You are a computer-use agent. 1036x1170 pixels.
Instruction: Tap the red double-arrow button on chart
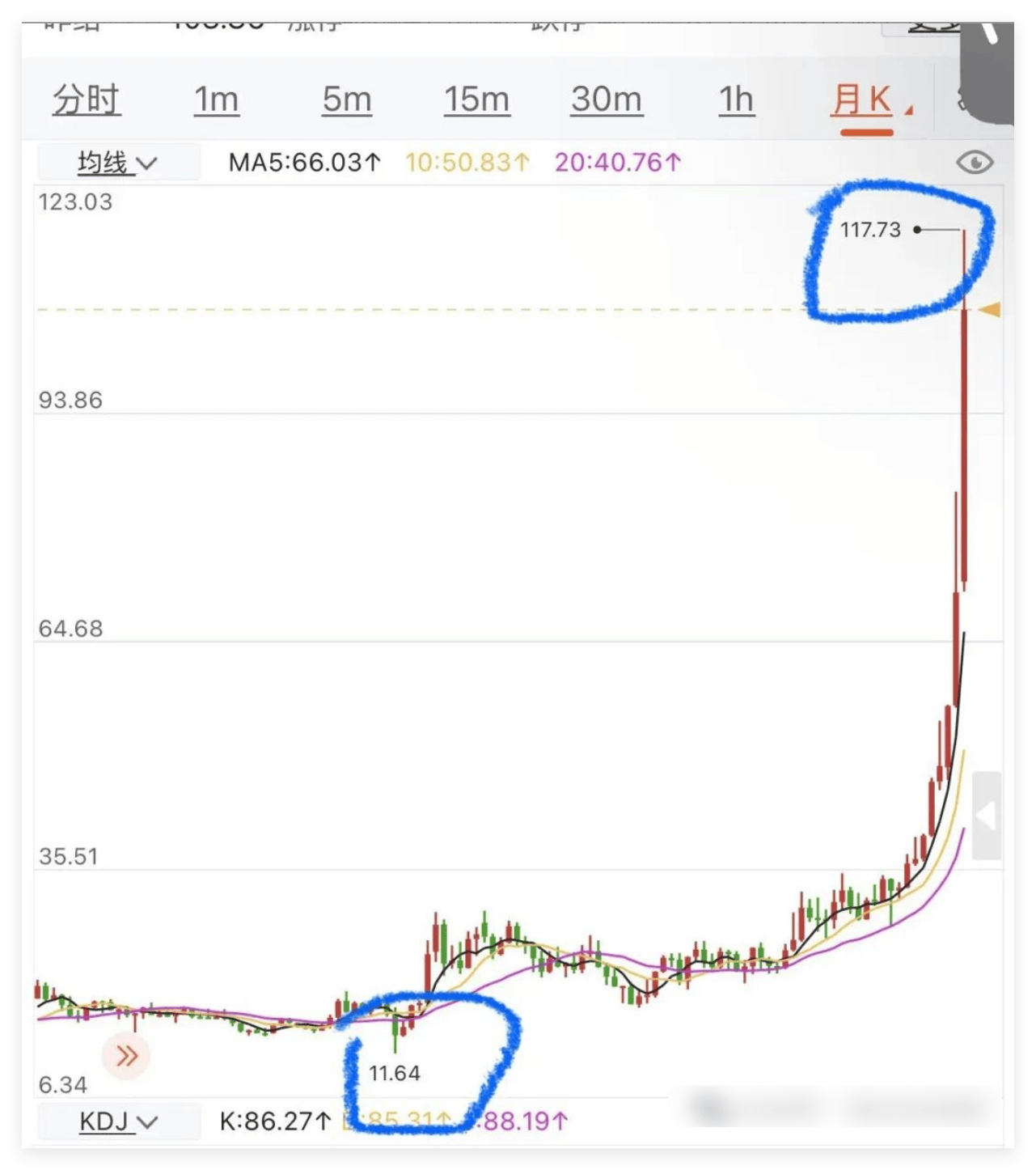(x=126, y=1056)
